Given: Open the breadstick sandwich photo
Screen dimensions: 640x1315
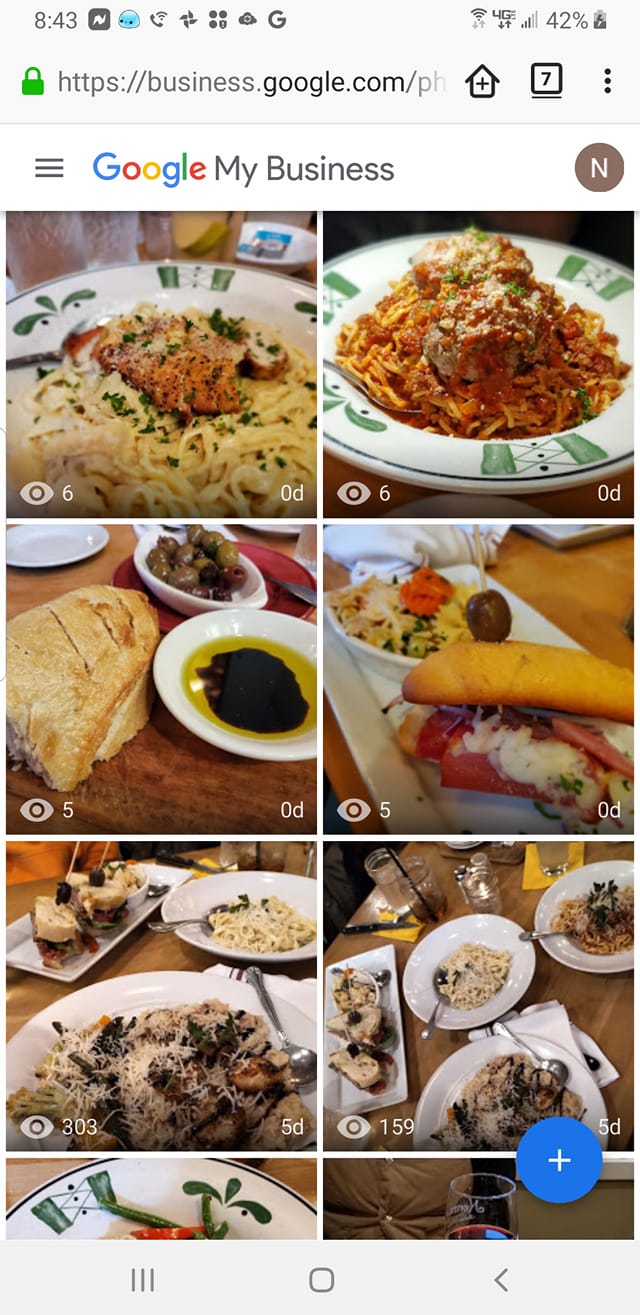Looking at the screenshot, I should click(x=478, y=680).
